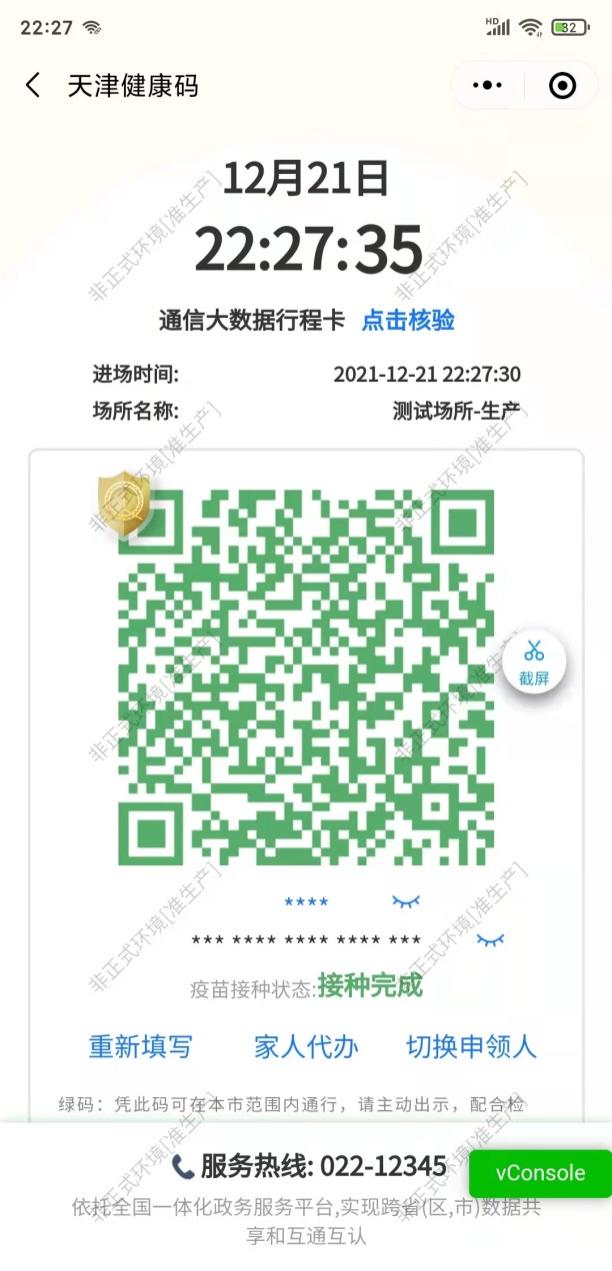Tap the 截屏 screenshot floating button

(x=534, y=662)
